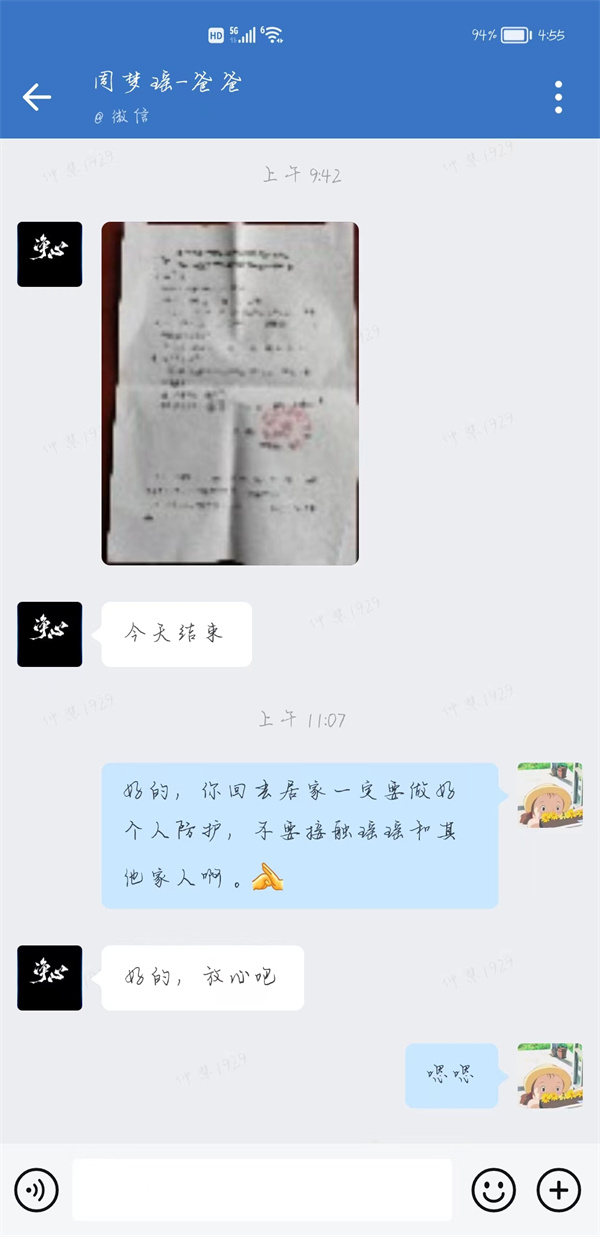Open the emoji picker

coord(493,1190)
